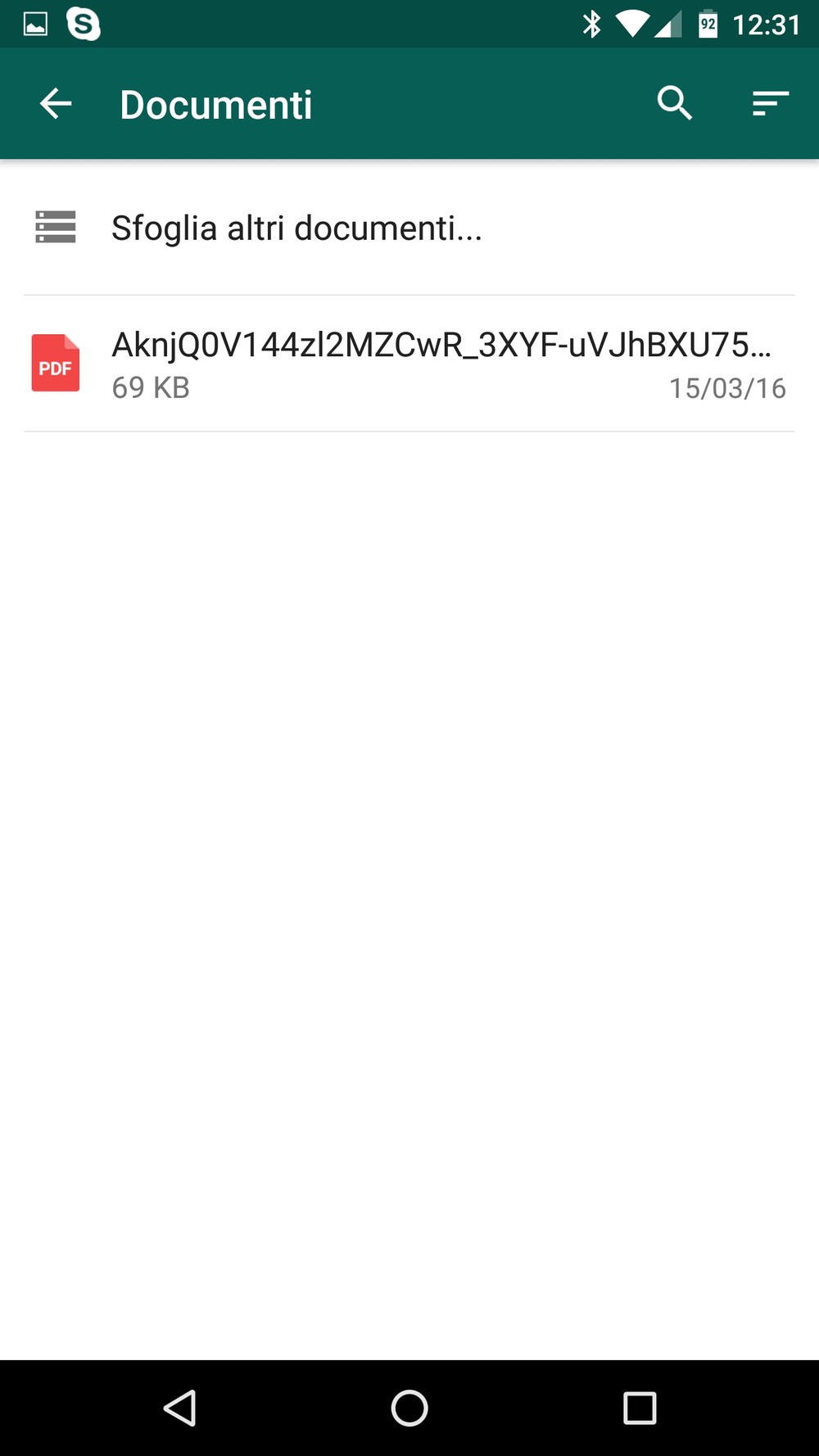Open the sort options icon
The height and width of the screenshot is (1456, 819).
[770, 104]
